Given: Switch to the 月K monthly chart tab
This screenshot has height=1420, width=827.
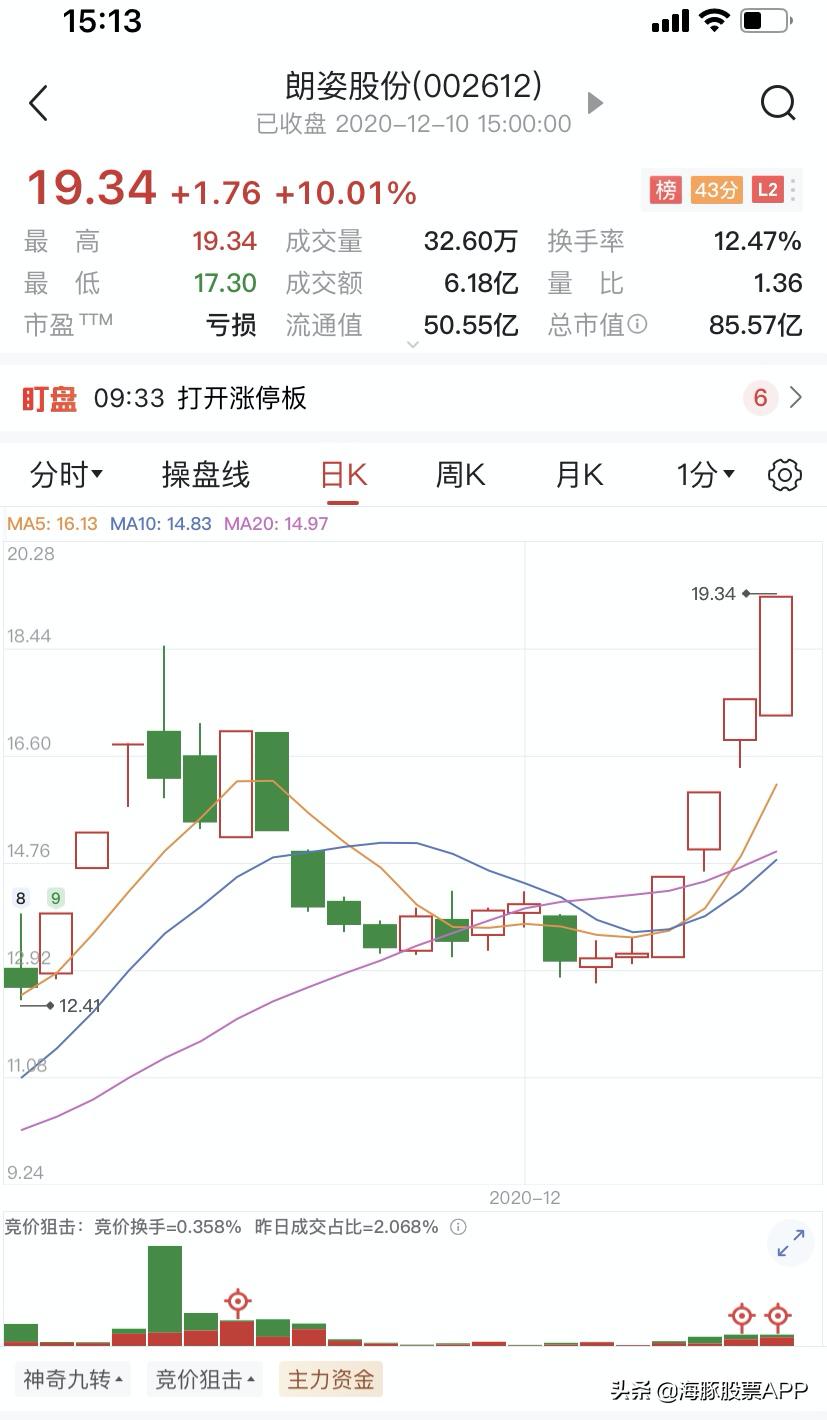Looking at the screenshot, I should [x=576, y=475].
